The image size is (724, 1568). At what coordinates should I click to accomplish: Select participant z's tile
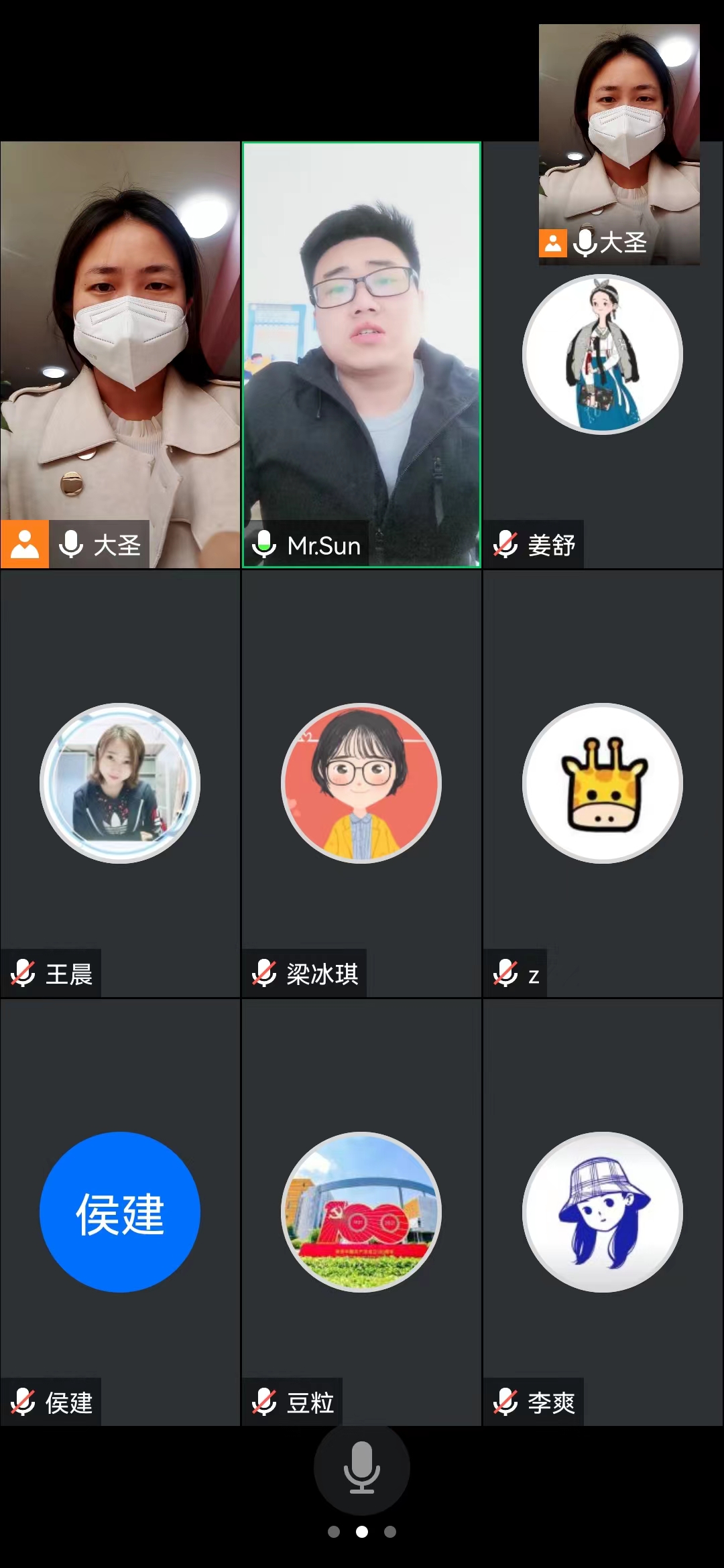(602, 784)
